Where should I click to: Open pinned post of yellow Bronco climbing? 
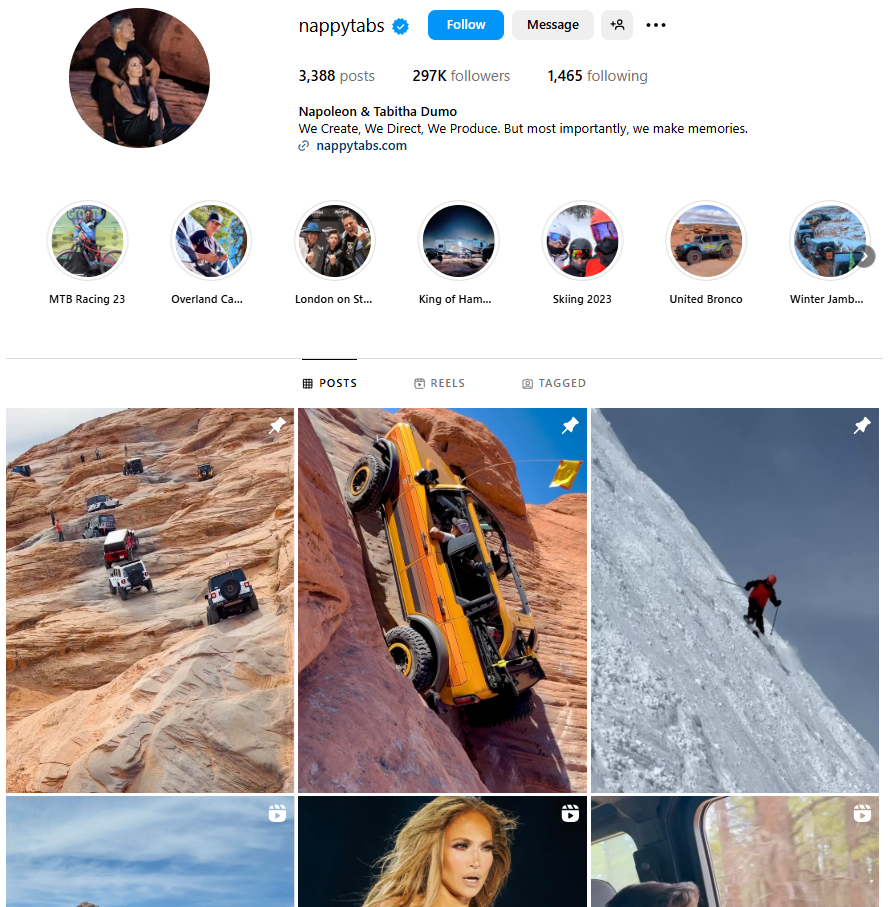(442, 600)
